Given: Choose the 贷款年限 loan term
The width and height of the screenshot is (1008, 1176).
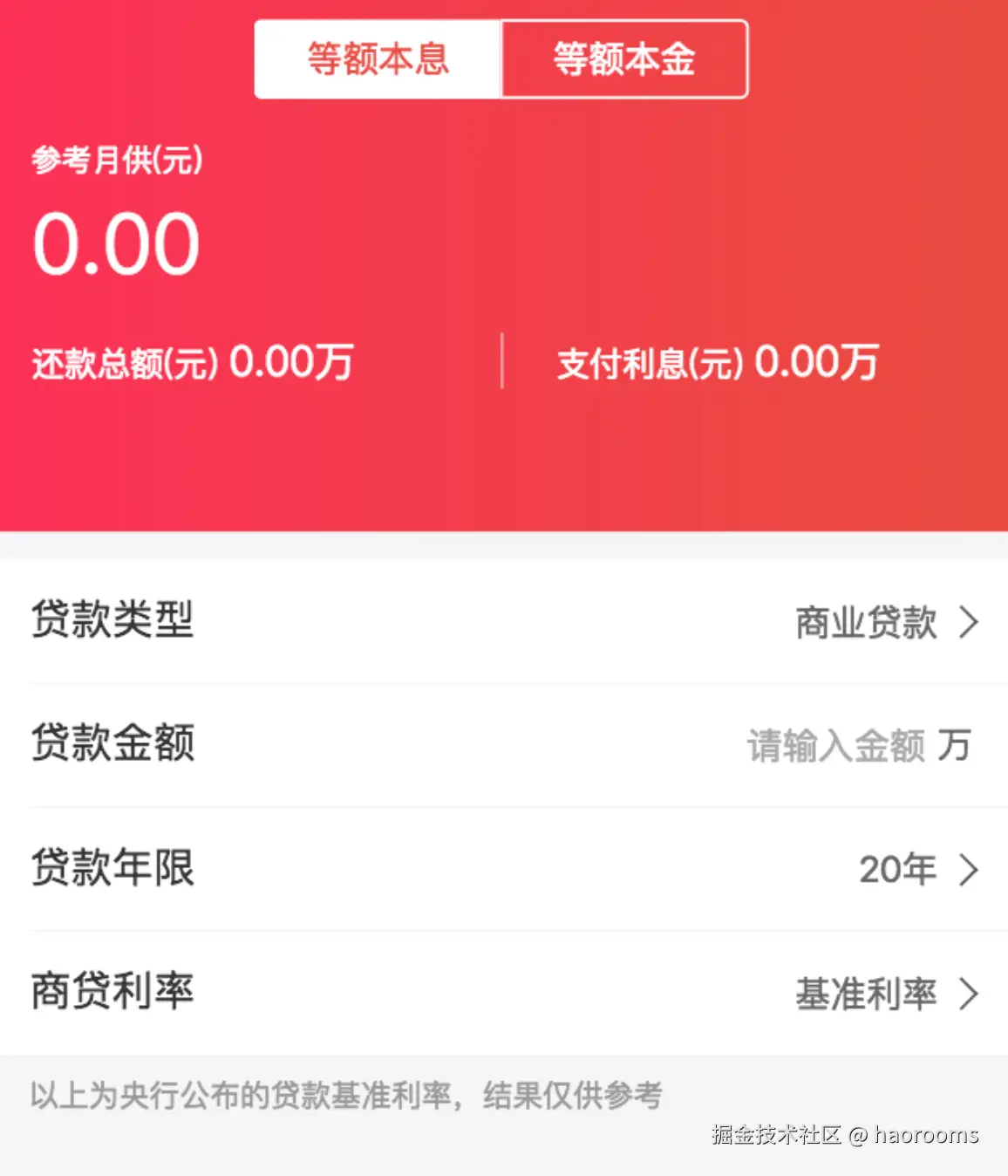Looking at the screenshot, I should pyautogui.click(x=917, y=870).
